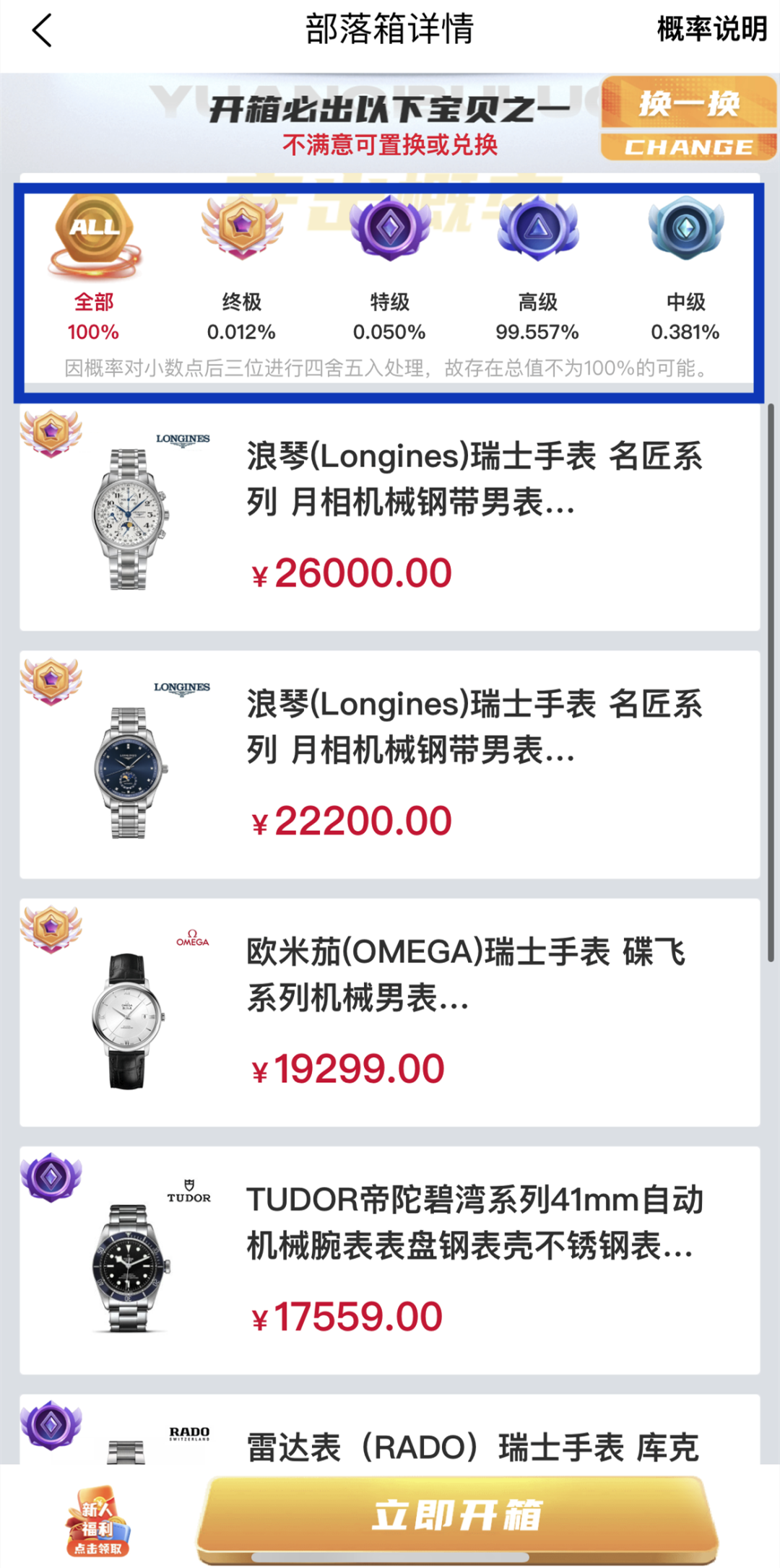View the TUDOR 碧湾 41mm watch

(x=390, y=1260)
